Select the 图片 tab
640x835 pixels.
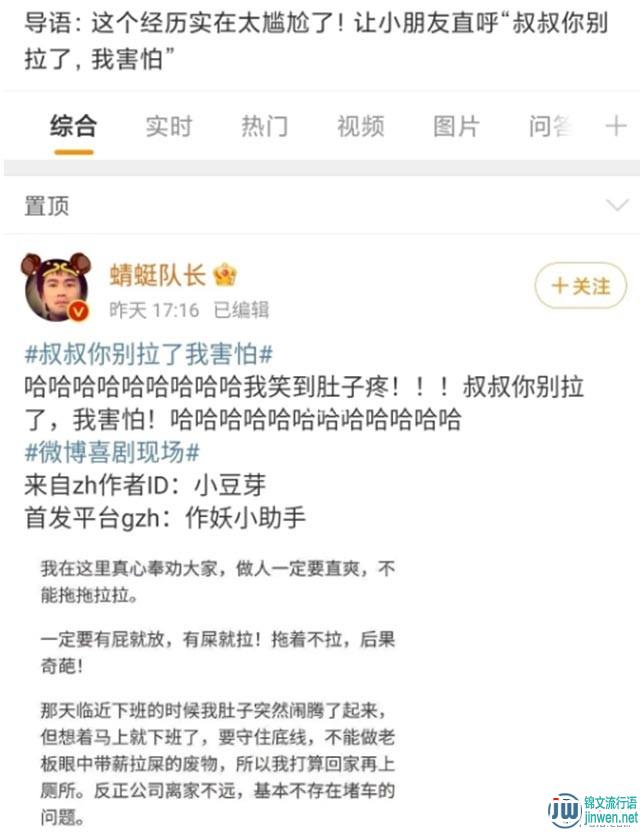[456, 126]
